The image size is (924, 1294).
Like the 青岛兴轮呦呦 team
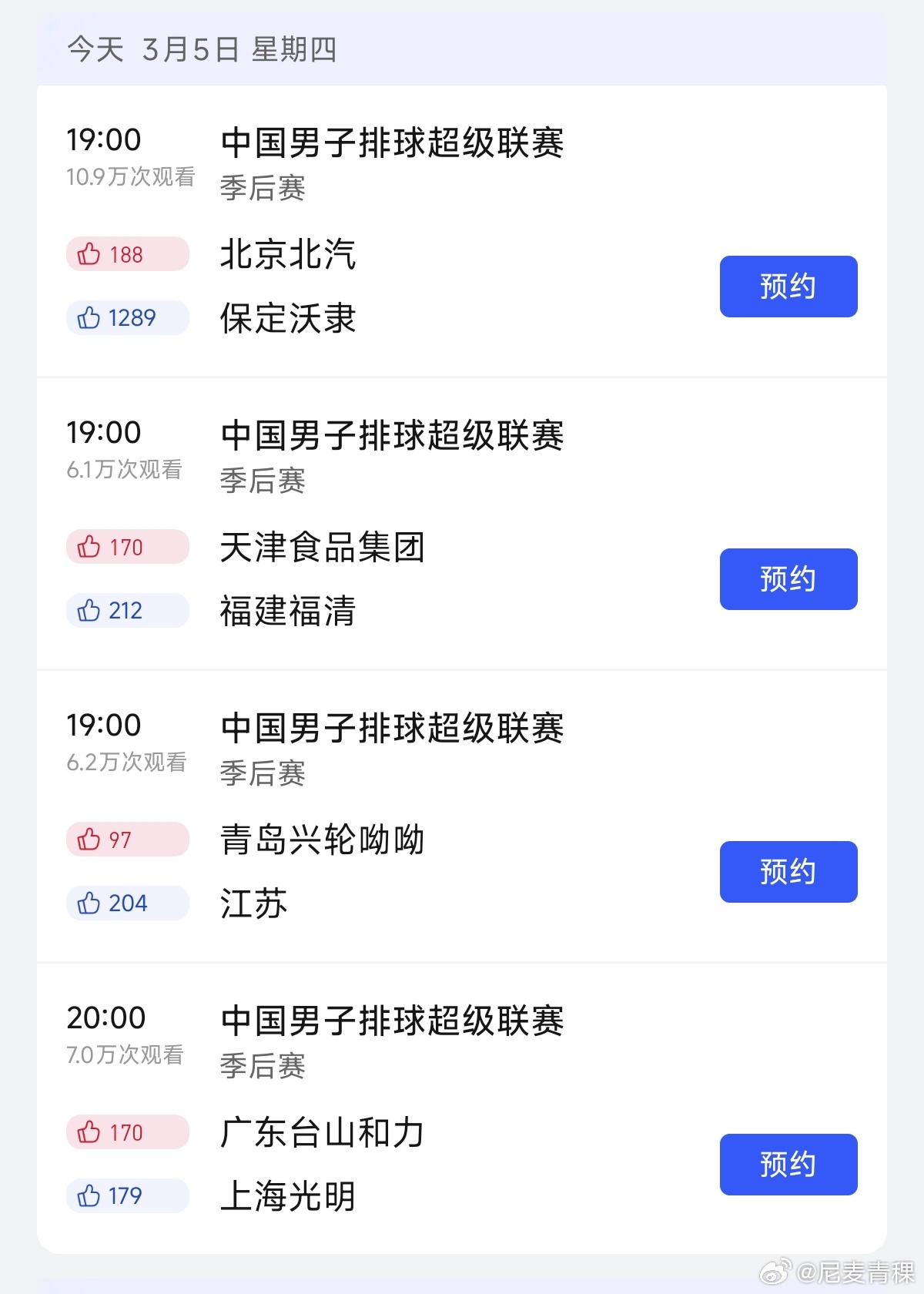pos(127,840)
